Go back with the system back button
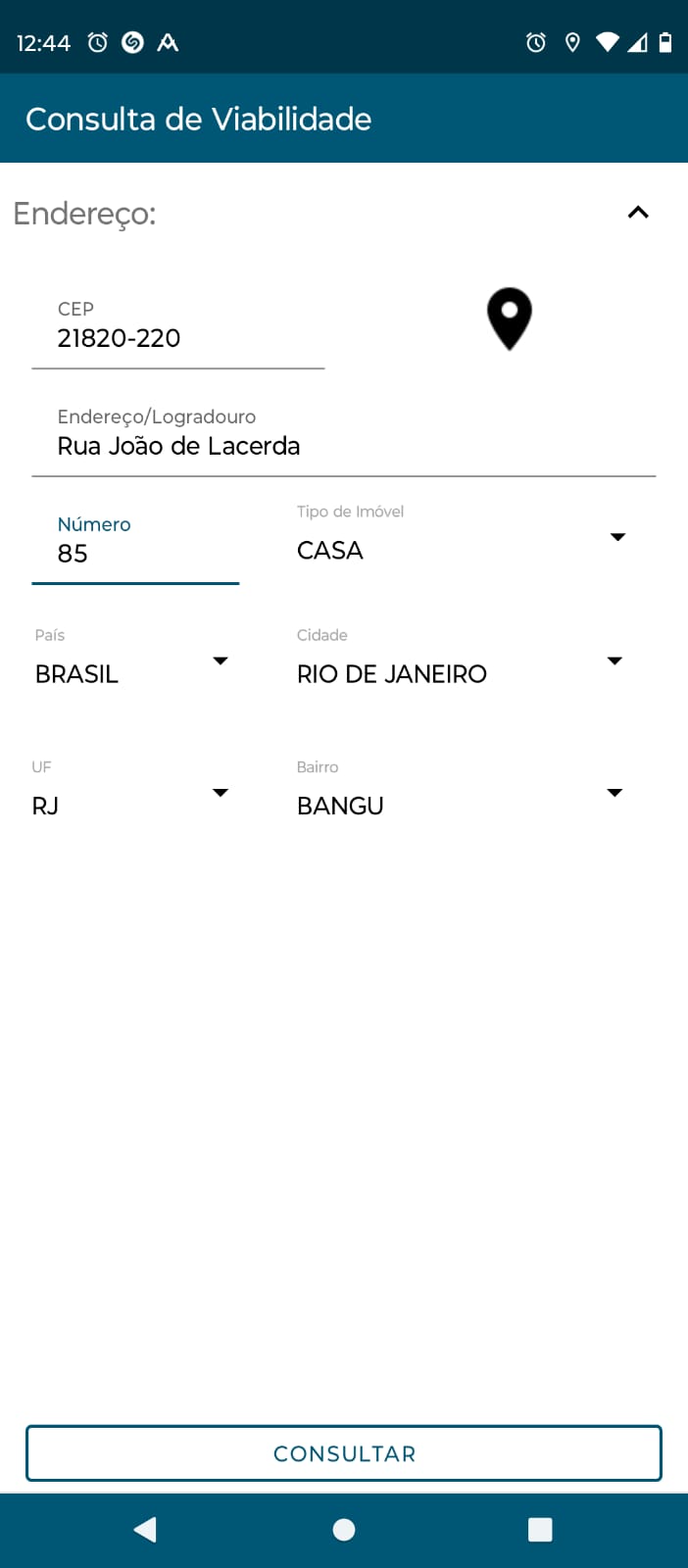Screen dimensions: 688x1568 click(146, 1530)
